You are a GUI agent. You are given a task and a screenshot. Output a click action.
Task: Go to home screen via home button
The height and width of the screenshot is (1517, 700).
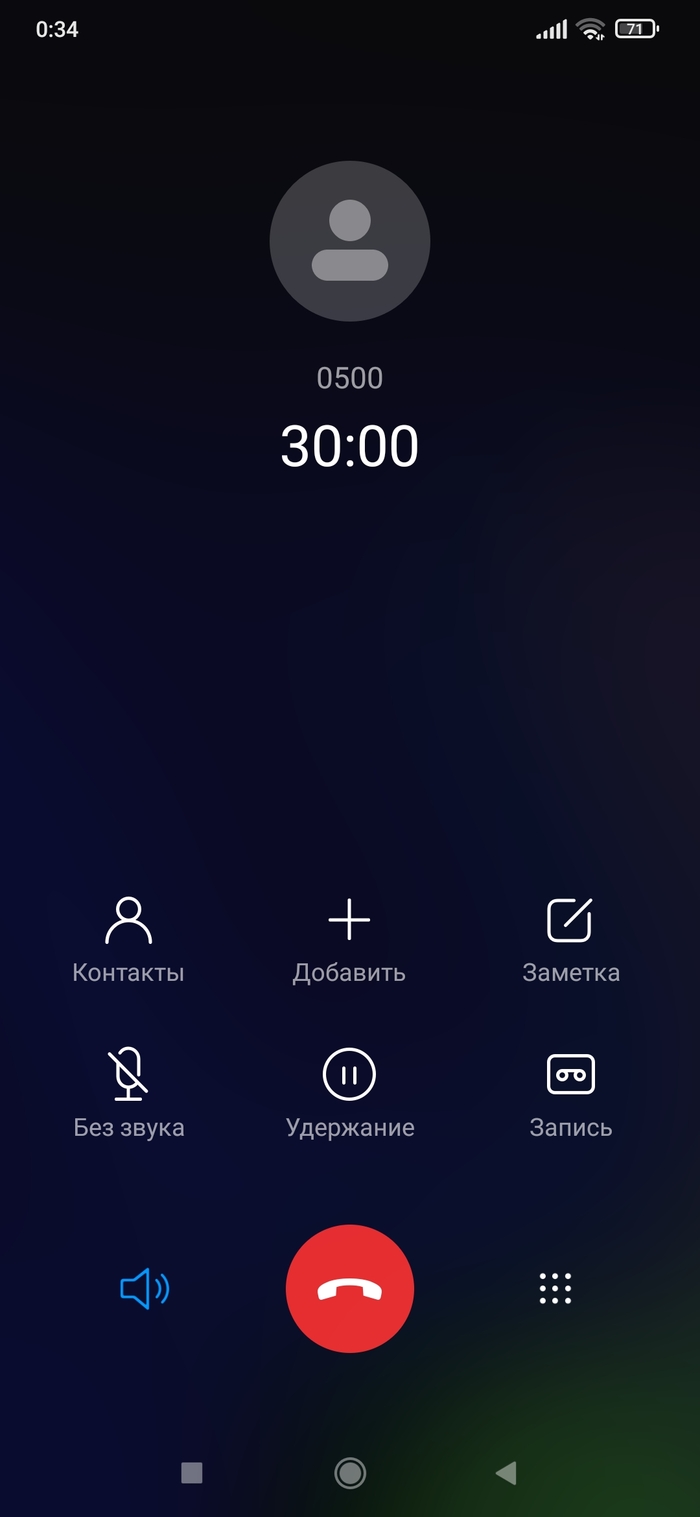350,1472
